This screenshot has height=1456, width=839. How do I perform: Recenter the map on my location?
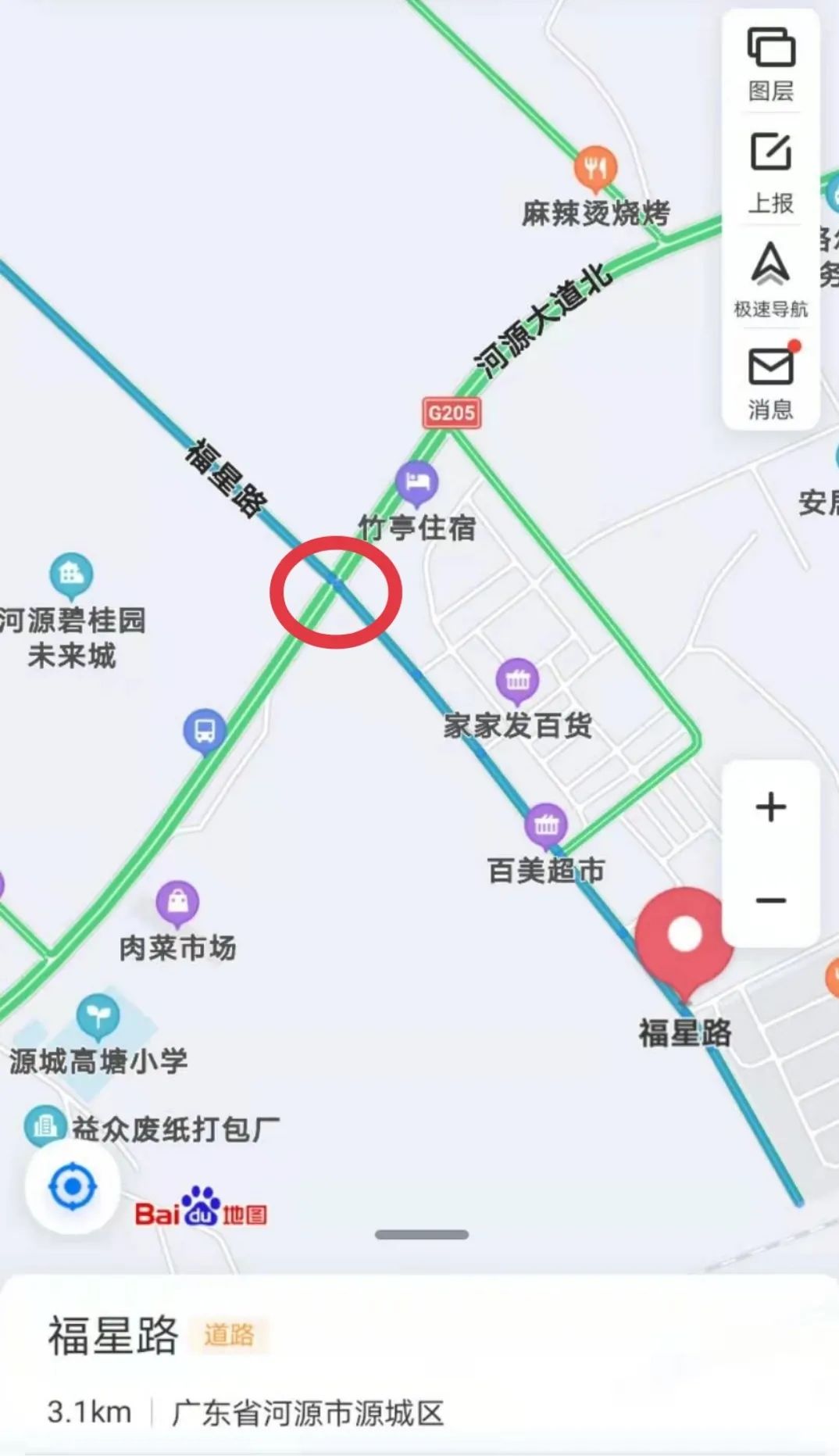[73, 1186]
